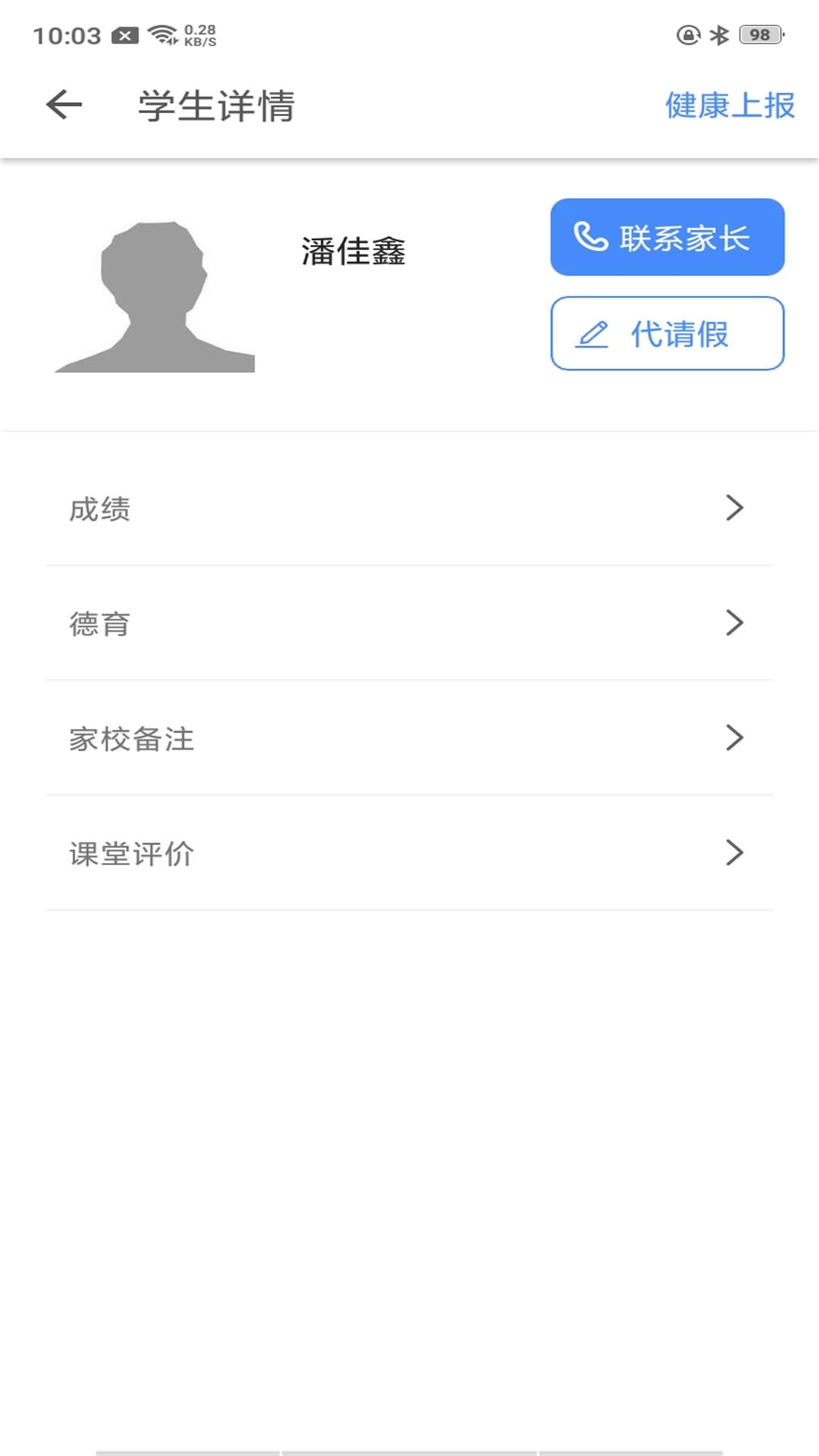Open the 课堂评价 section arrow

733,853
